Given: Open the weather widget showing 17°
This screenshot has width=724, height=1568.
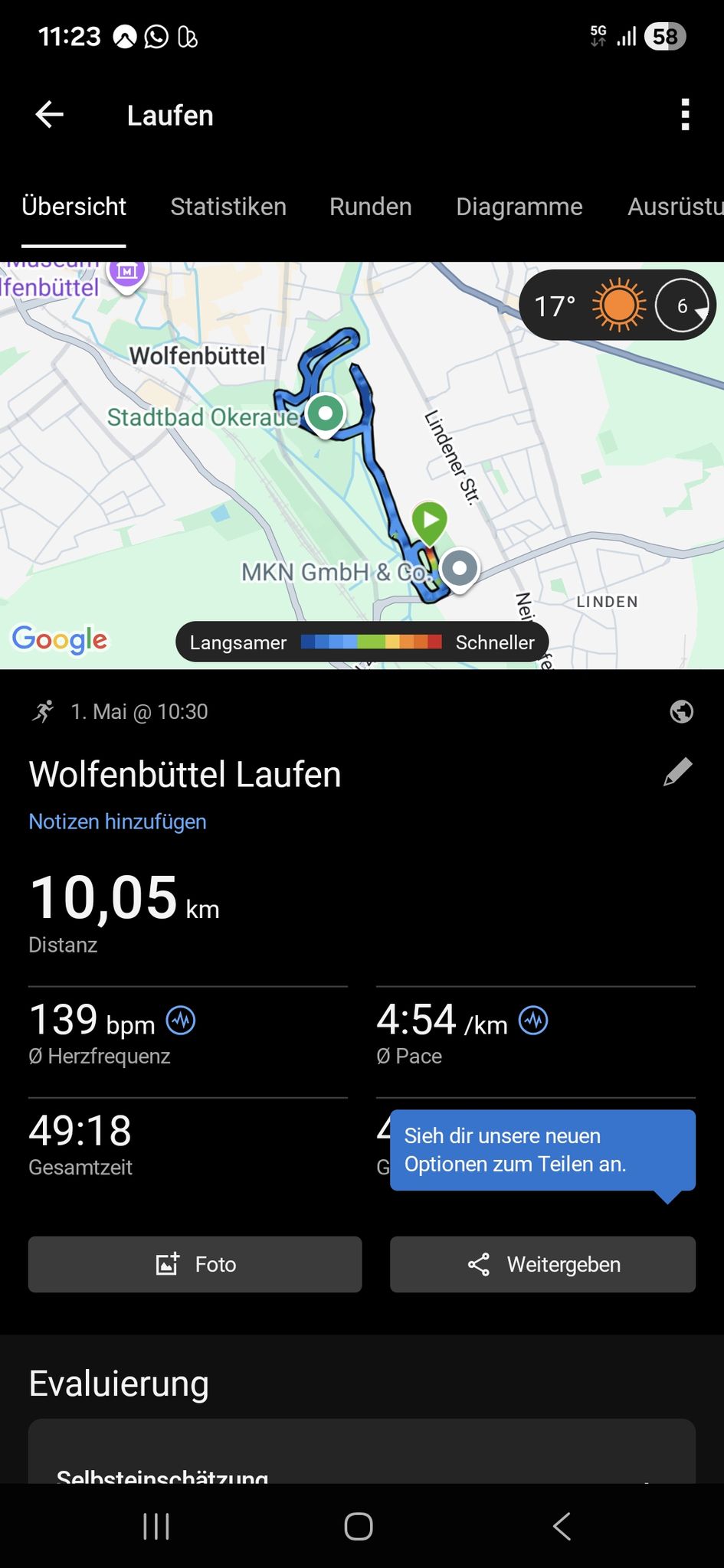Looking at the screenshot, I should (x=618, y=305).
